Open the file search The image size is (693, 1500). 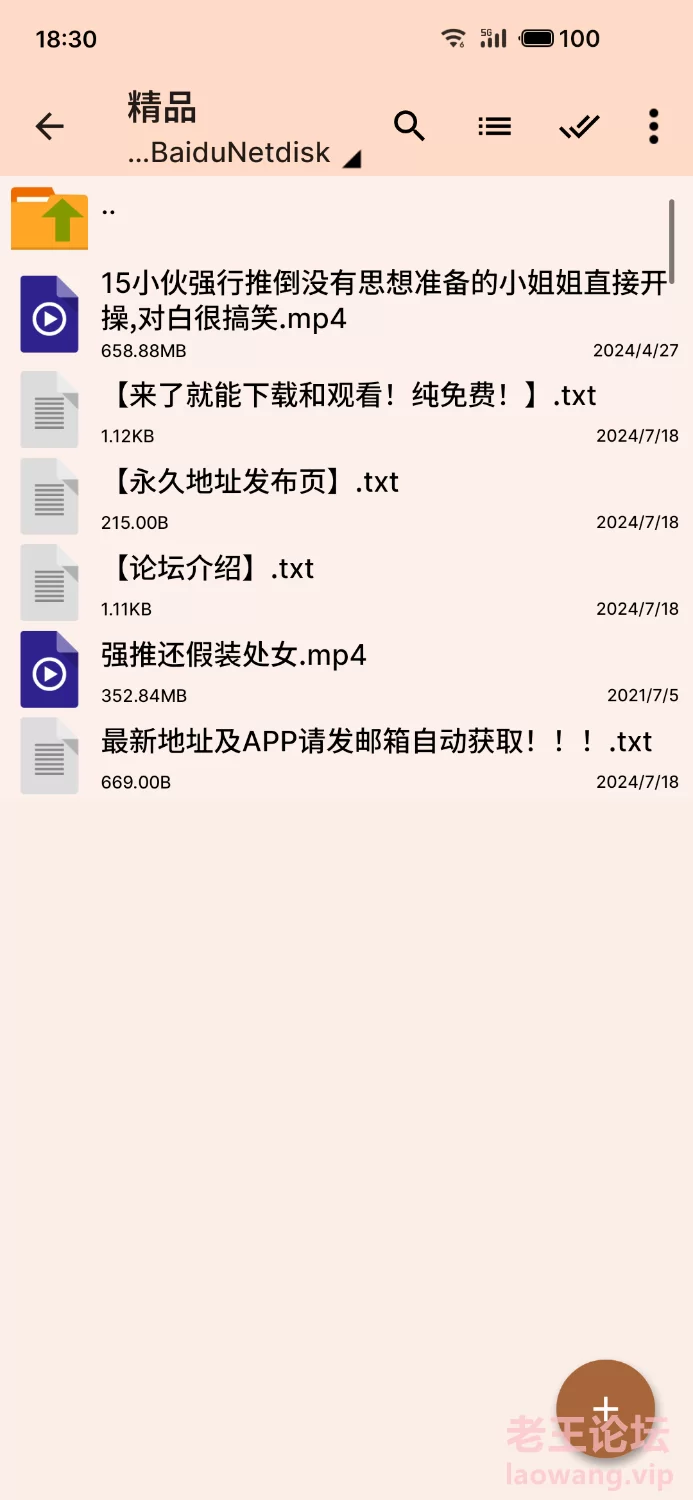click(409, 126)
